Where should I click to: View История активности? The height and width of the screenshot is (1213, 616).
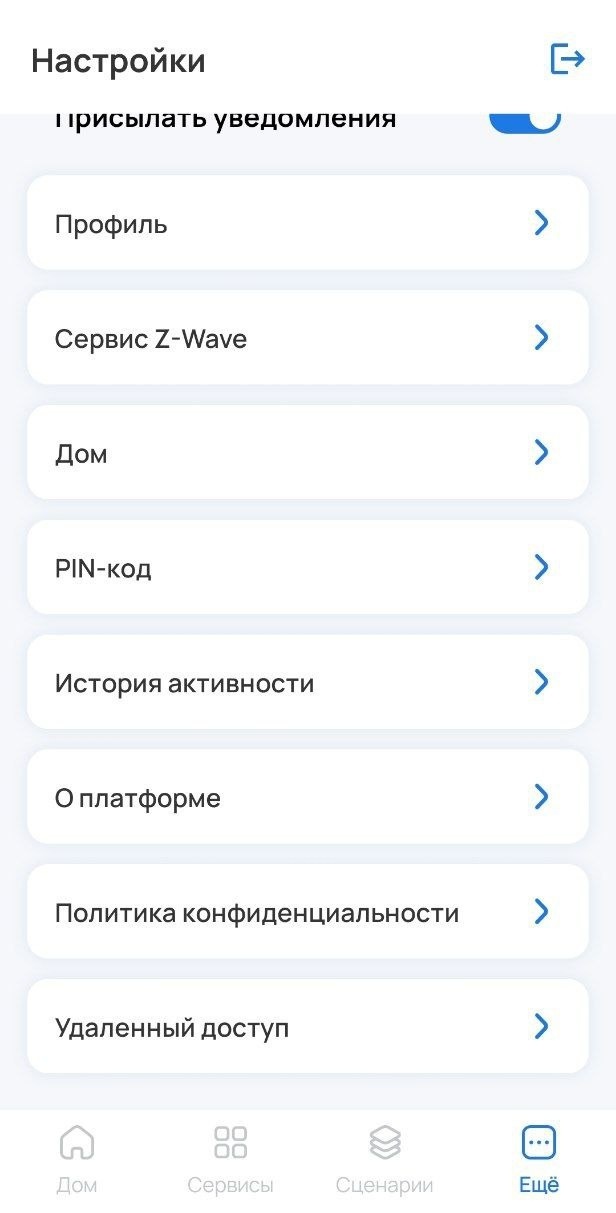307,683
